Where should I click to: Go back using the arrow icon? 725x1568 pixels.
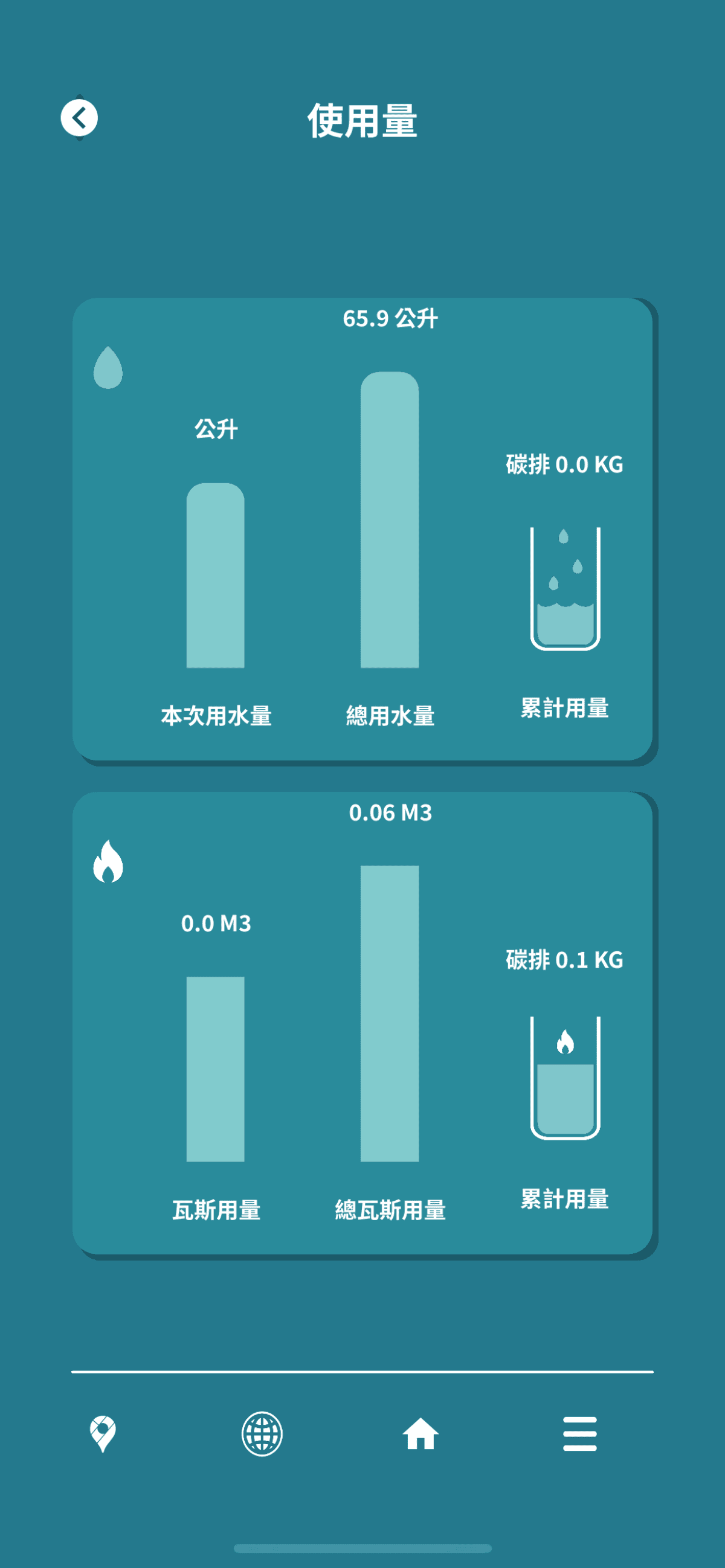coord(79,117)
